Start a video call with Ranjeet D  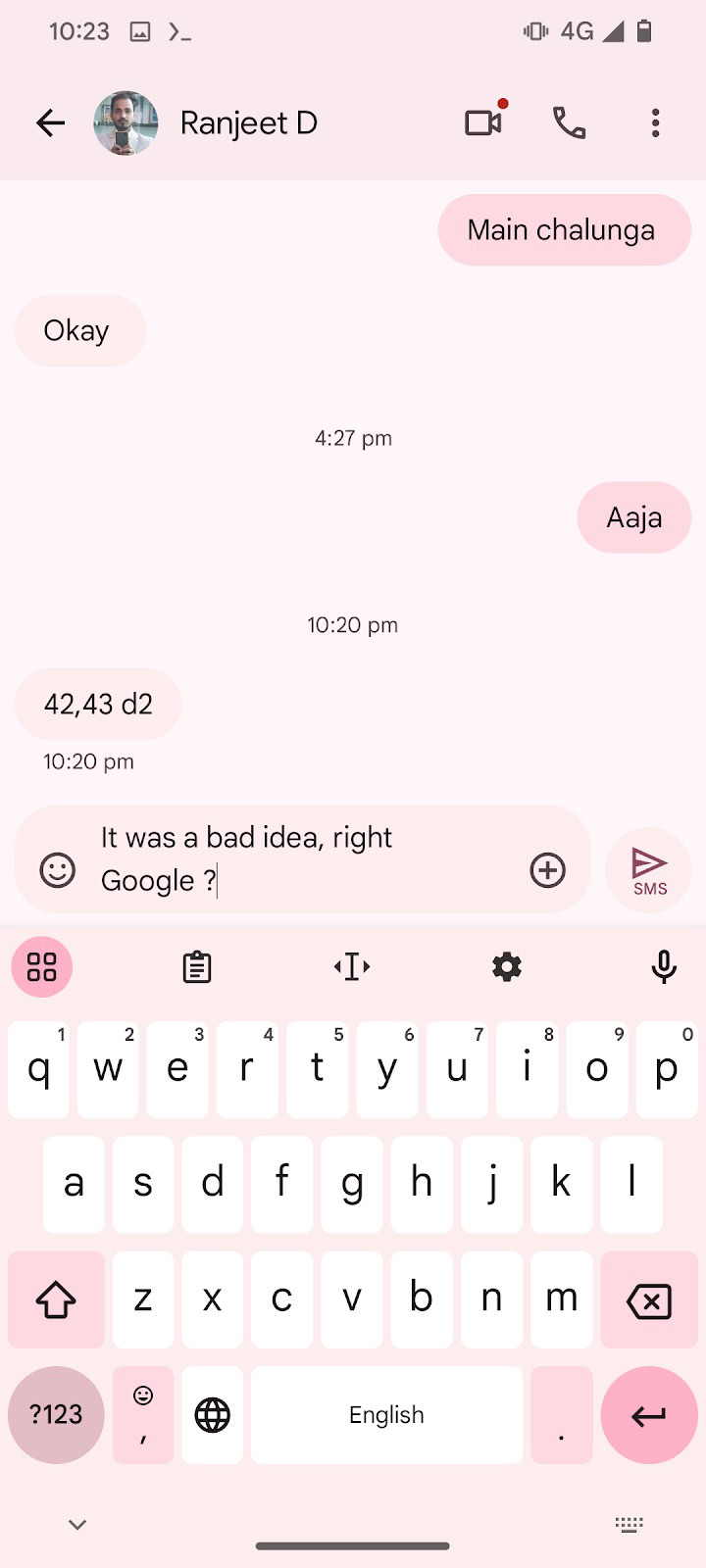coord(482,122)
